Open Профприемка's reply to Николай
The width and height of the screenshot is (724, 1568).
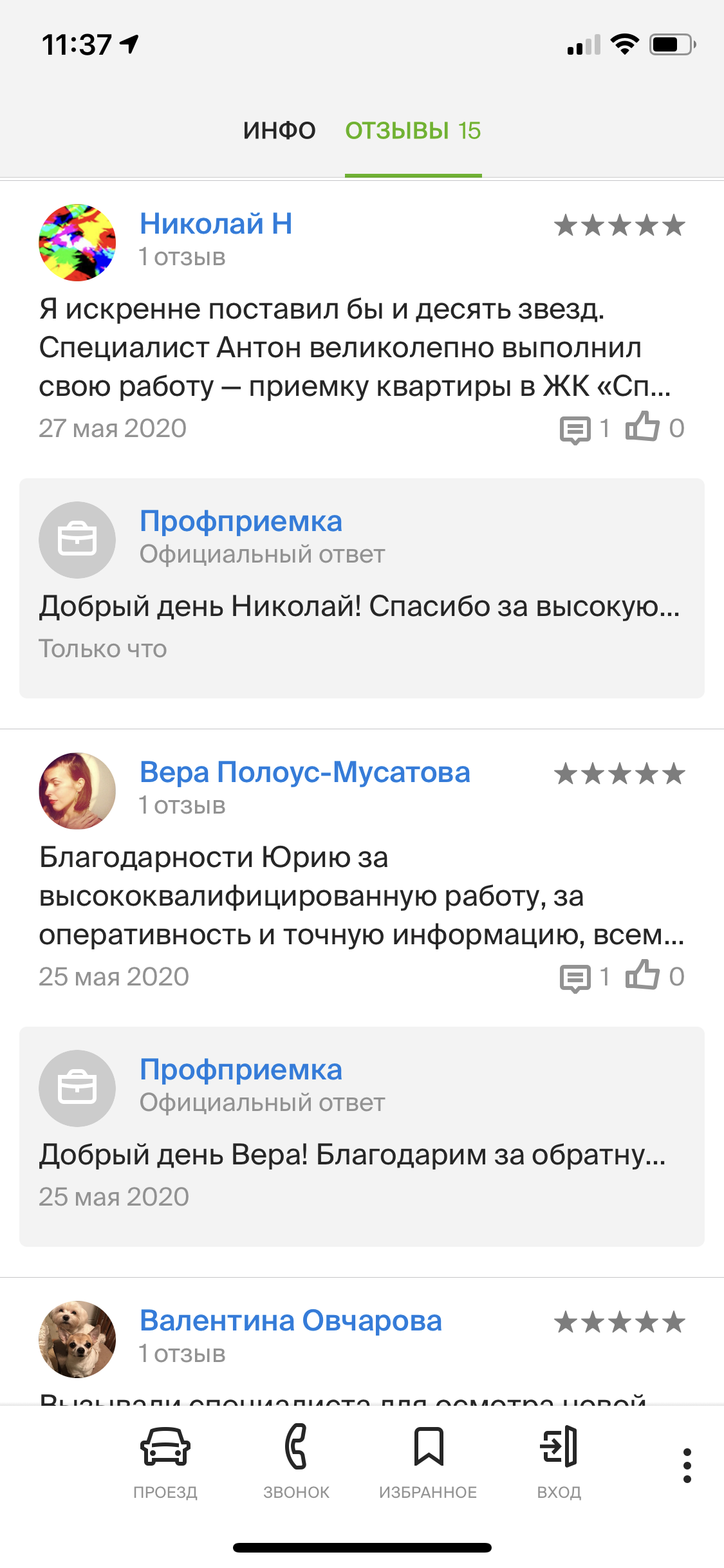[x=358, y=606]
